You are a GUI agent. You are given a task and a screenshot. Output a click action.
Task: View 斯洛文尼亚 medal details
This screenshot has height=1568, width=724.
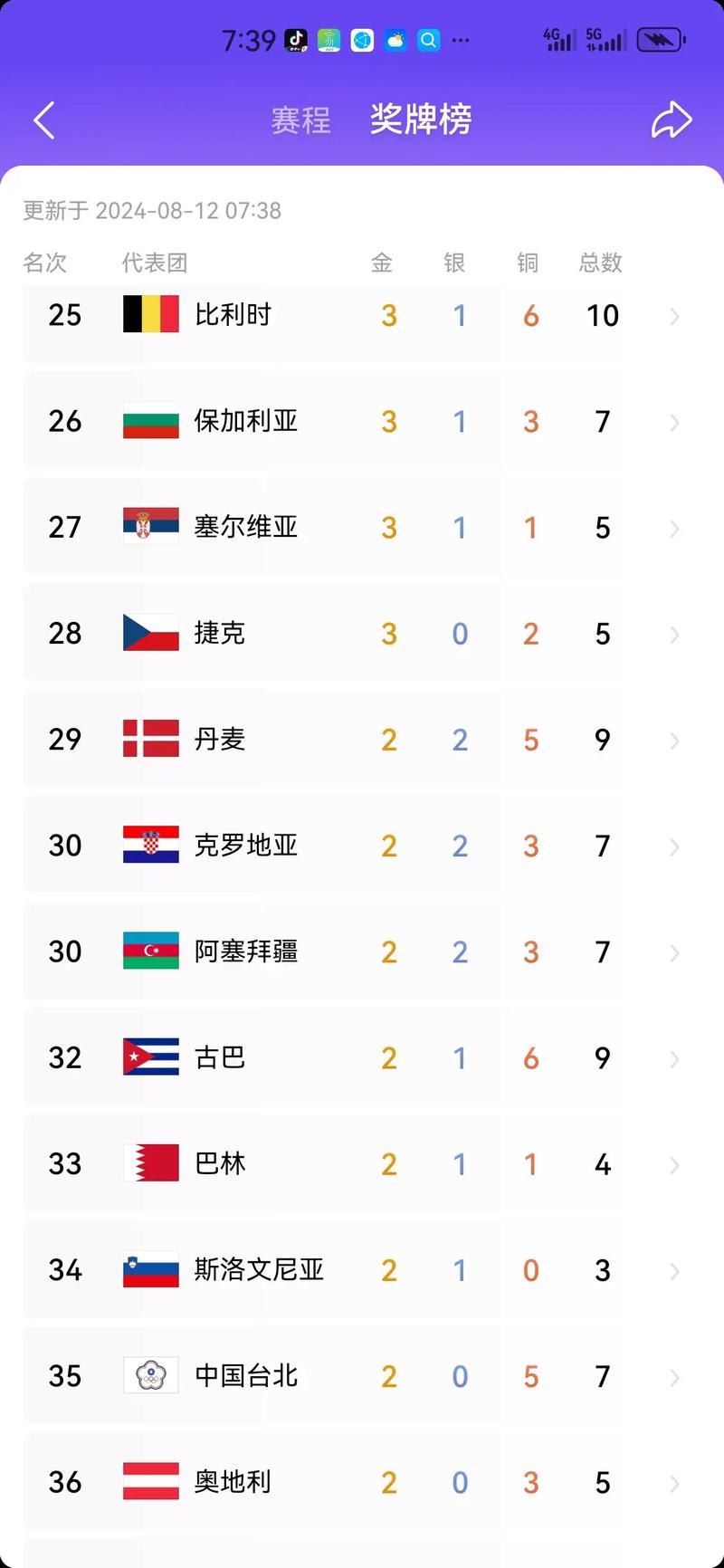point(362,1270)
